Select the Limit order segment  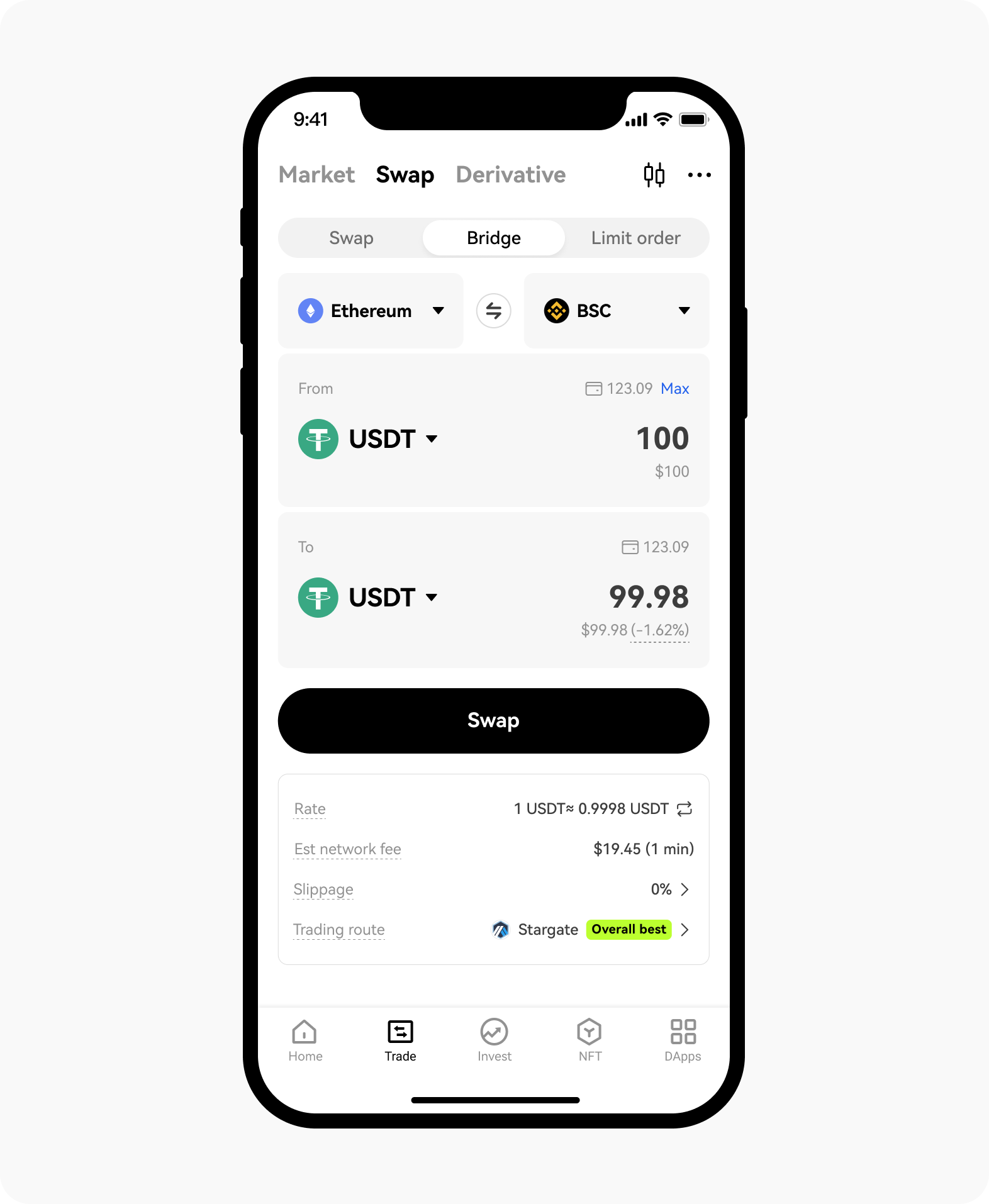point(635,238)
